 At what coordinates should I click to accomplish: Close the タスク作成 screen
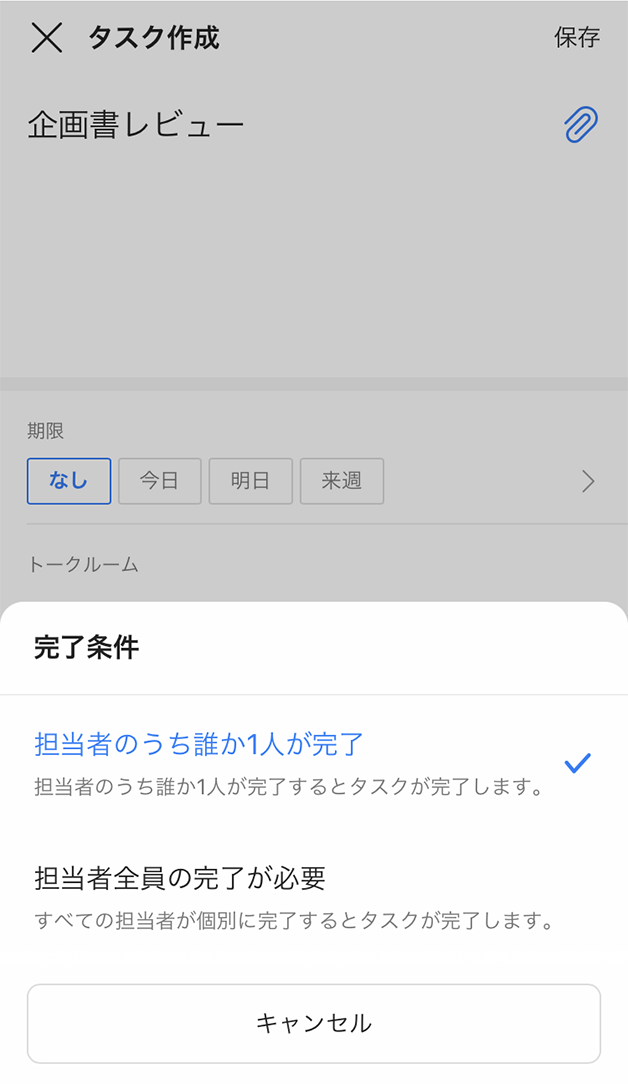coord(46,38)
